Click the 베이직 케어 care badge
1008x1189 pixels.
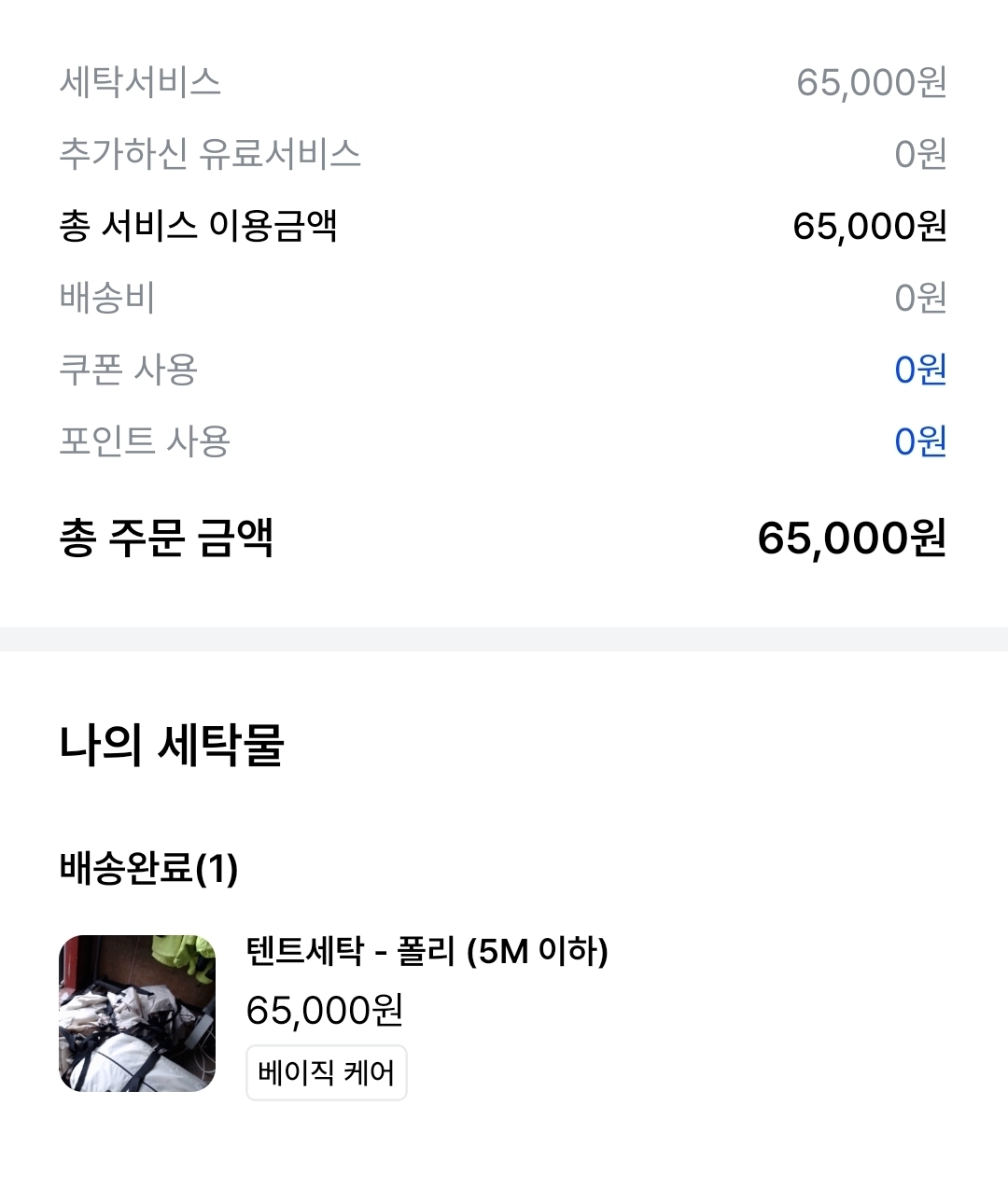pyautogui.click(x=326, y=1071)
